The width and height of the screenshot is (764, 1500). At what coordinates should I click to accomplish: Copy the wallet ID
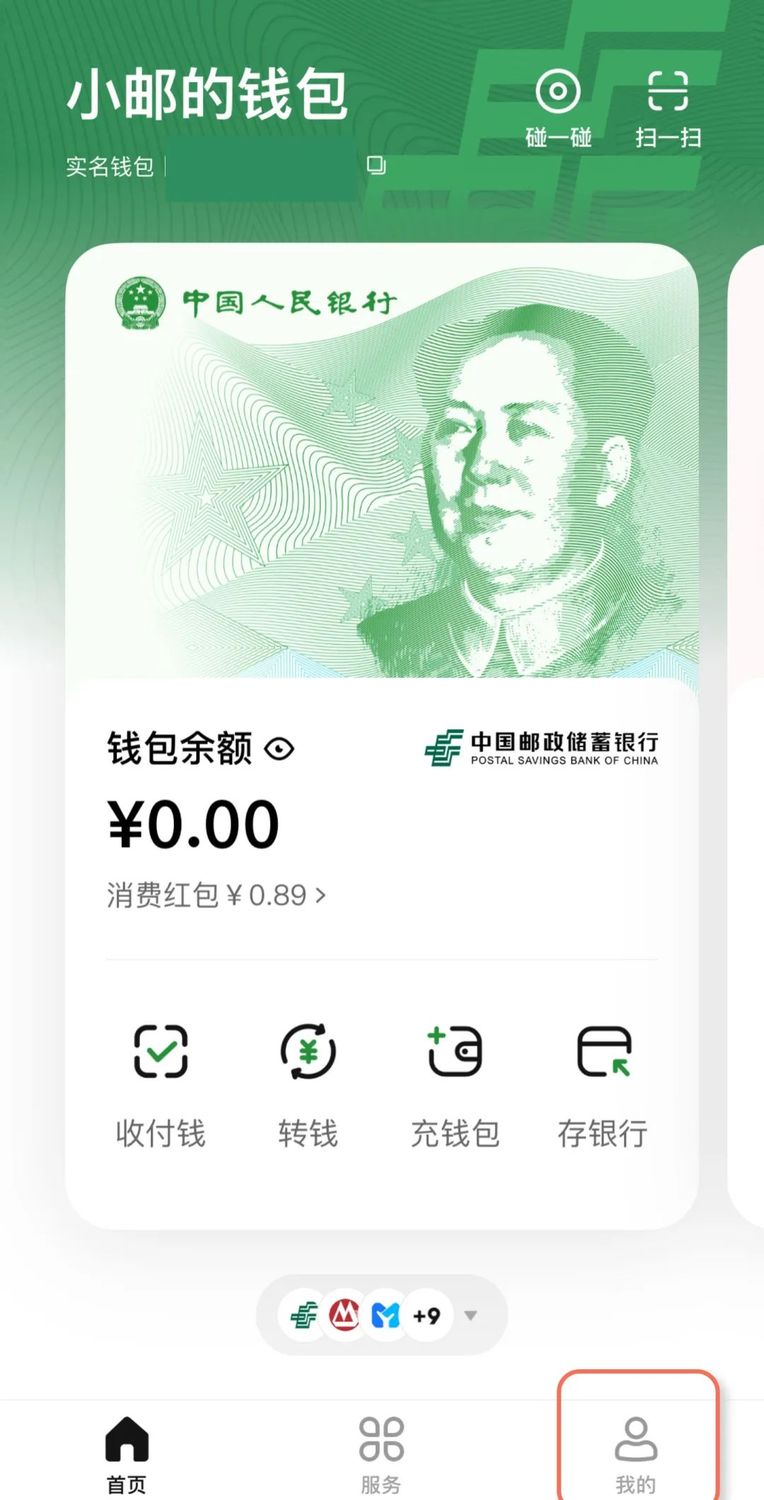[376, 166]
